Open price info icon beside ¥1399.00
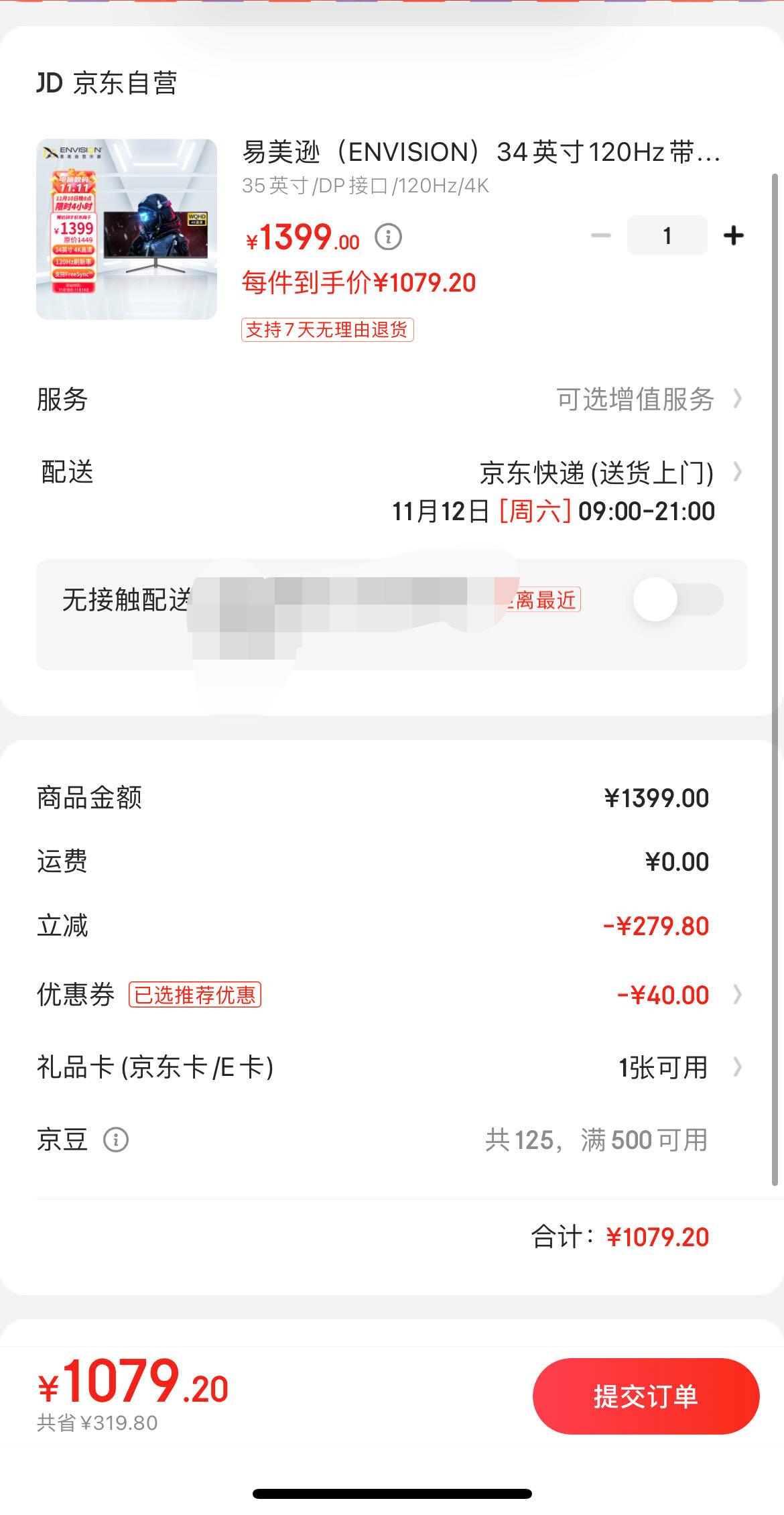The width and height of the screenshot is (784, 1515). pyautogui.click(x=388, y=237)
